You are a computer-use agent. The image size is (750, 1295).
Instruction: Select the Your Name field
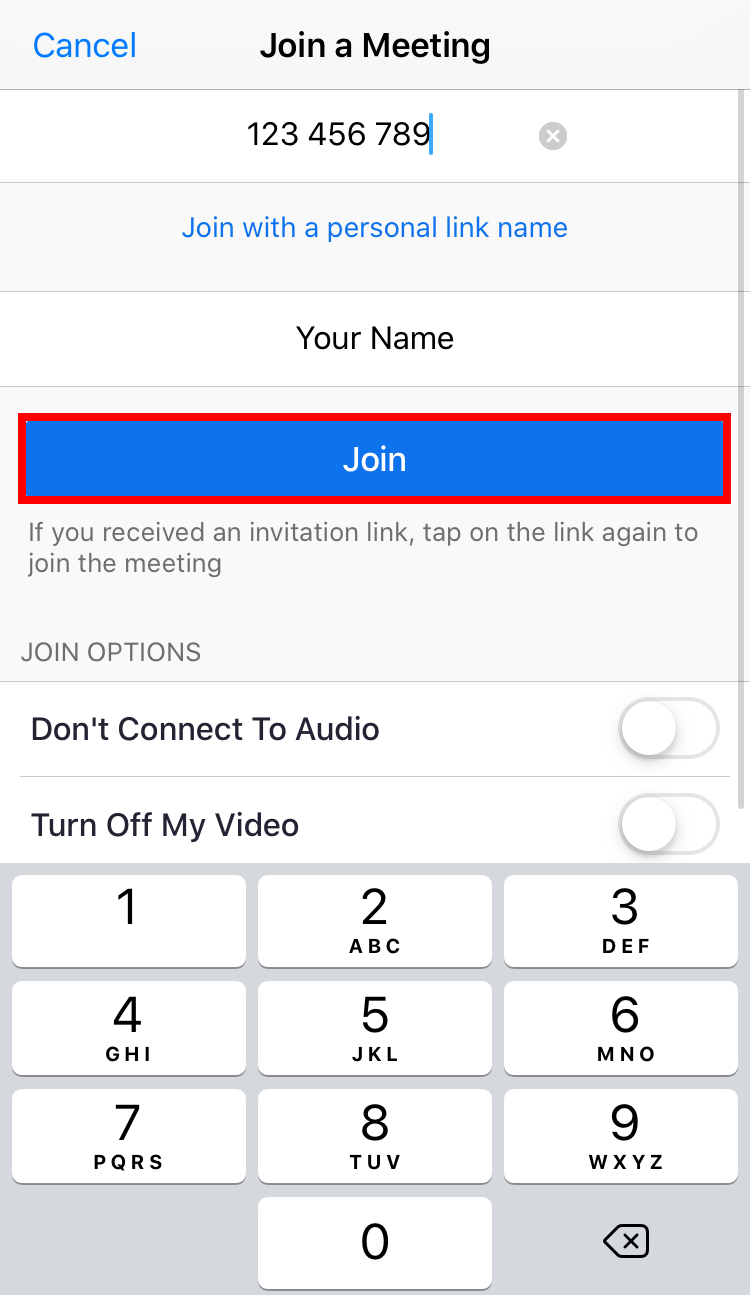click(x=374, y=339)
